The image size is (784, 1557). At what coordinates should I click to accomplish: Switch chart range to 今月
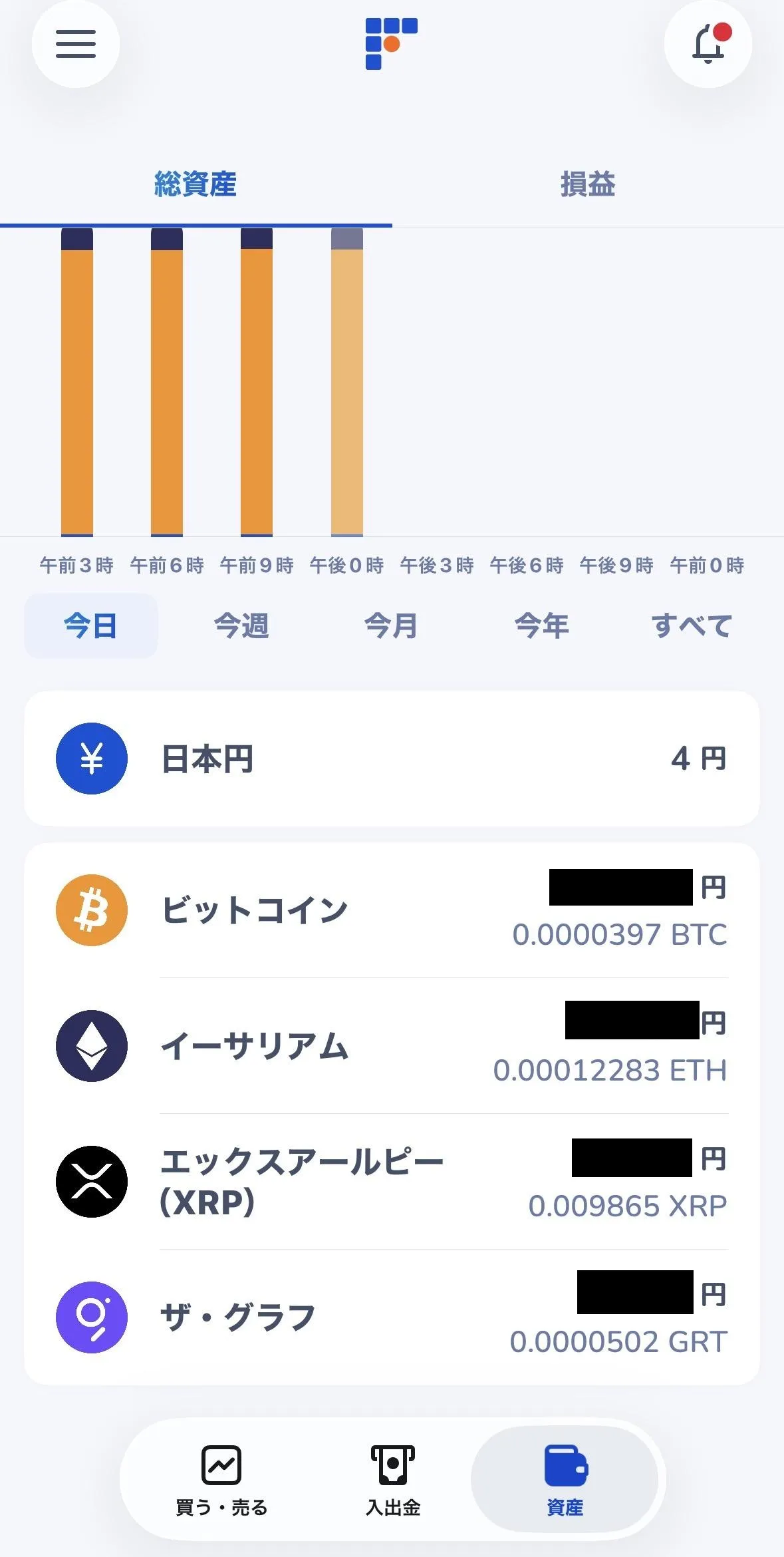point(392,626)
